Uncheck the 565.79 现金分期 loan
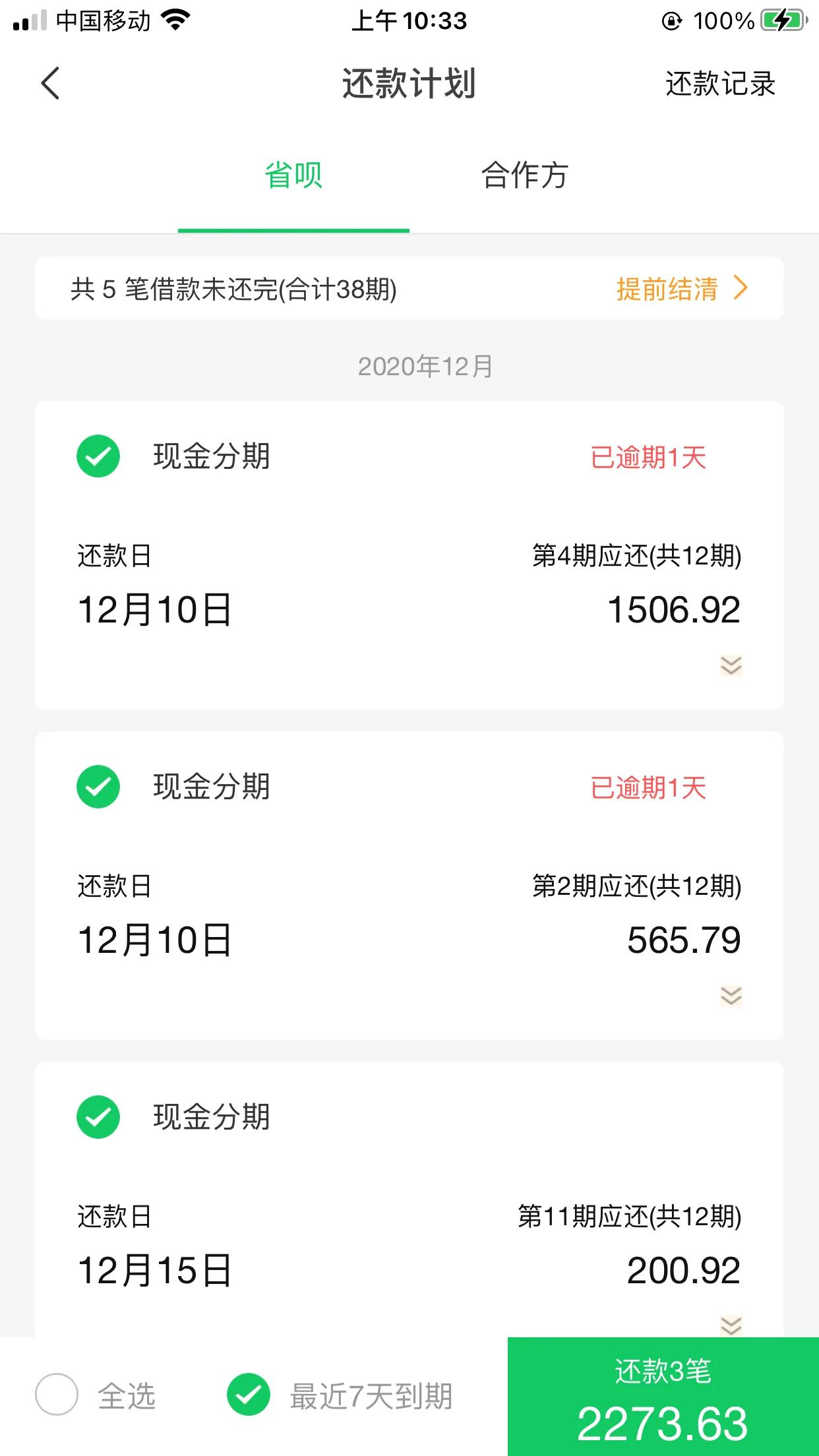This screenshot has width=819, height=1456. tap(98, 787)
